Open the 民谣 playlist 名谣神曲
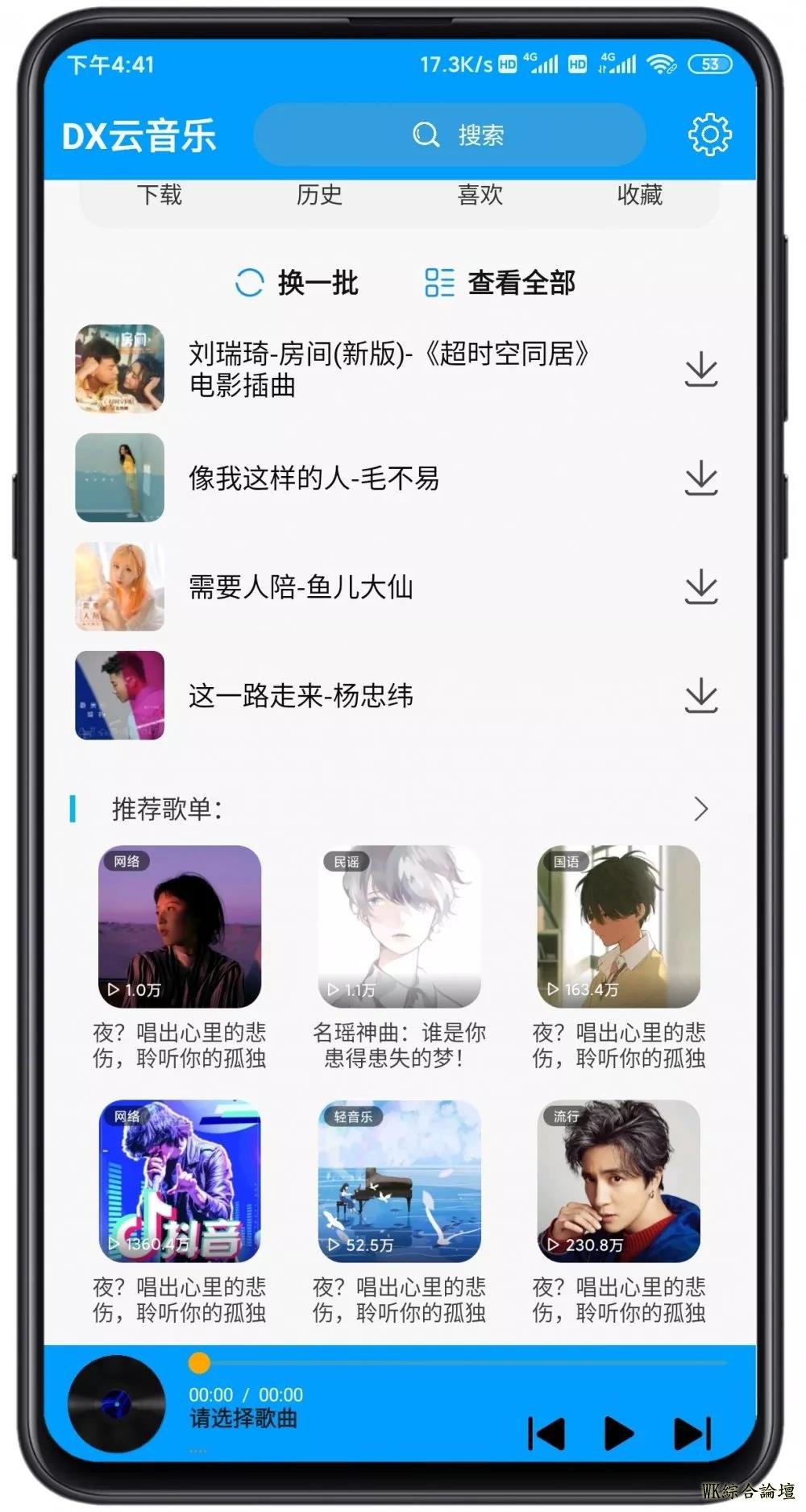Viewport: 806px width, 1512px height. point(399,926)
